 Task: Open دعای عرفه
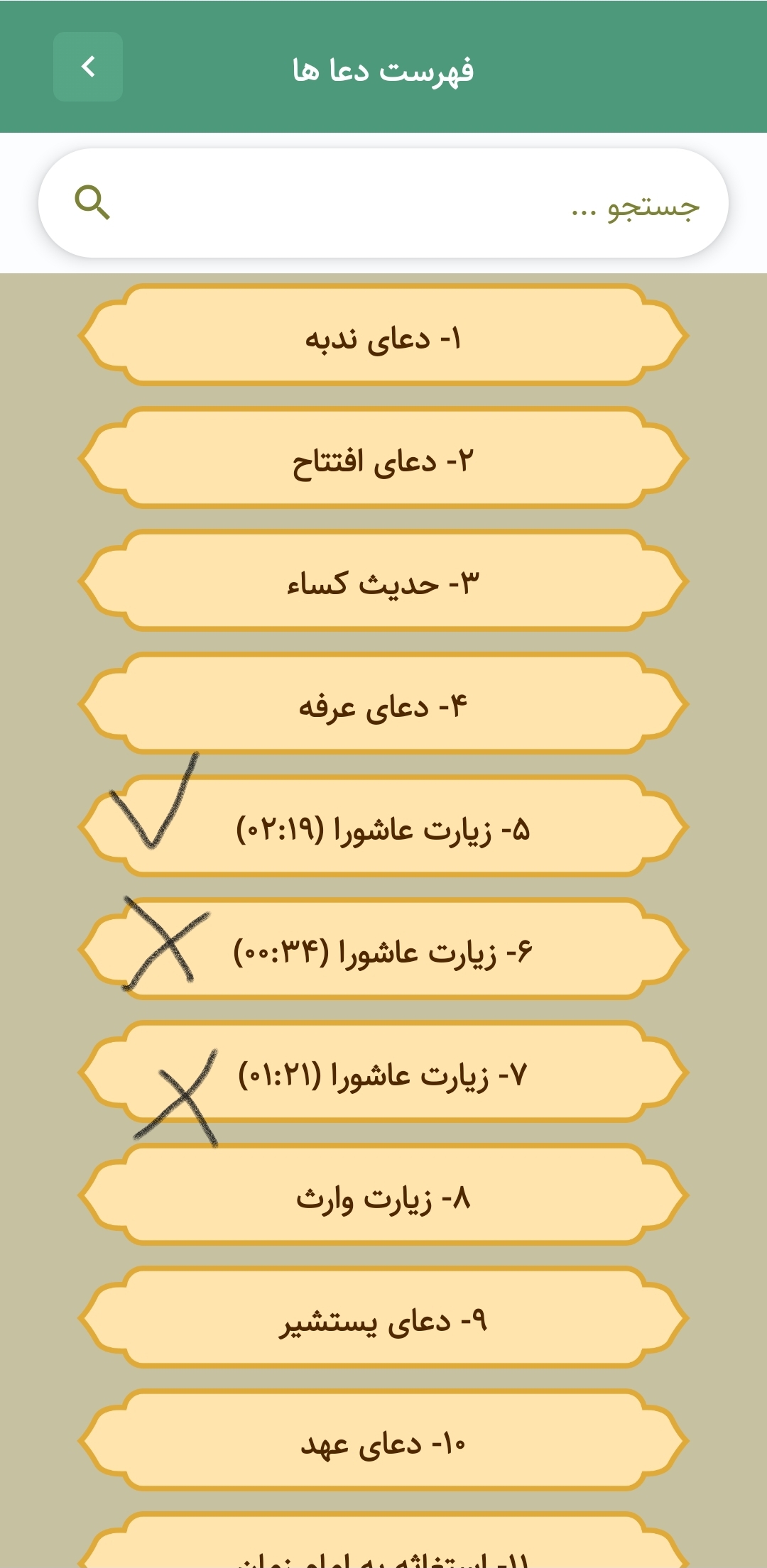[x=383, y=703]
